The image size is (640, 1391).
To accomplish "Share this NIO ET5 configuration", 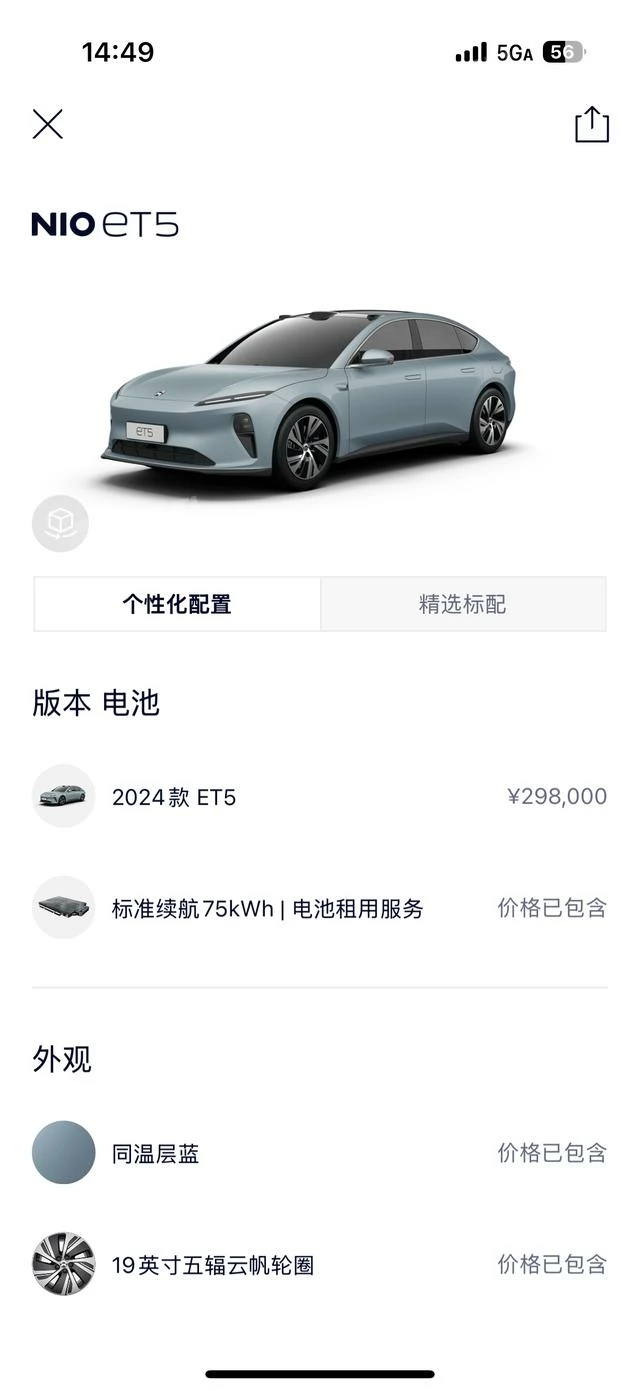I will pos(591,124).
